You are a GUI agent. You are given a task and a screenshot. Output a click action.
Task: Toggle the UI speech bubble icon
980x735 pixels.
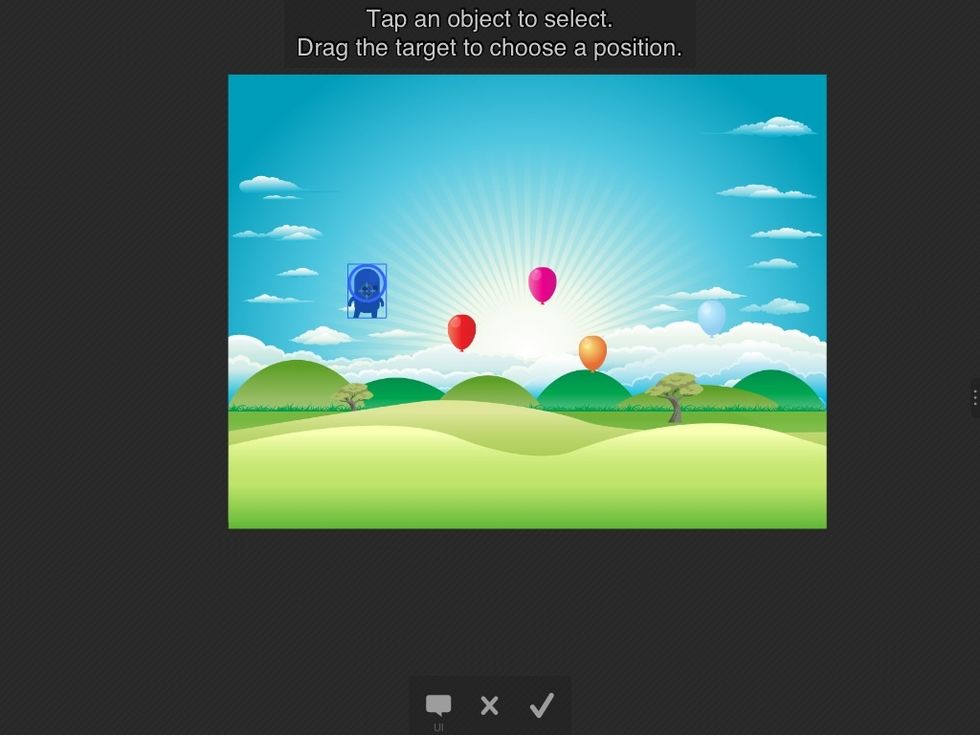pos(438,706)
